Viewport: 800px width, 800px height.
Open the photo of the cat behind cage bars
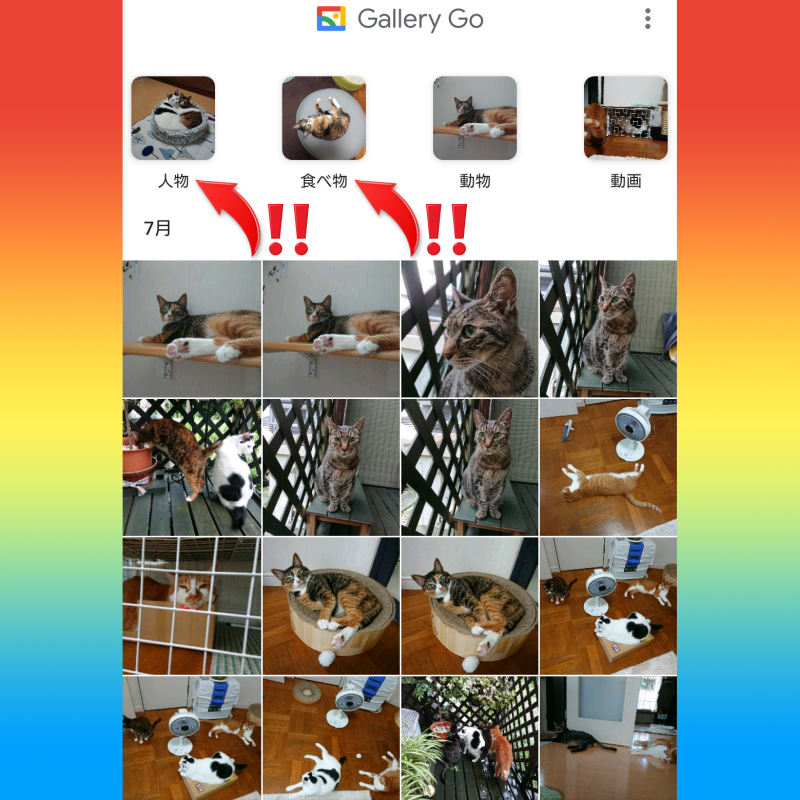(x=192, y=605)
